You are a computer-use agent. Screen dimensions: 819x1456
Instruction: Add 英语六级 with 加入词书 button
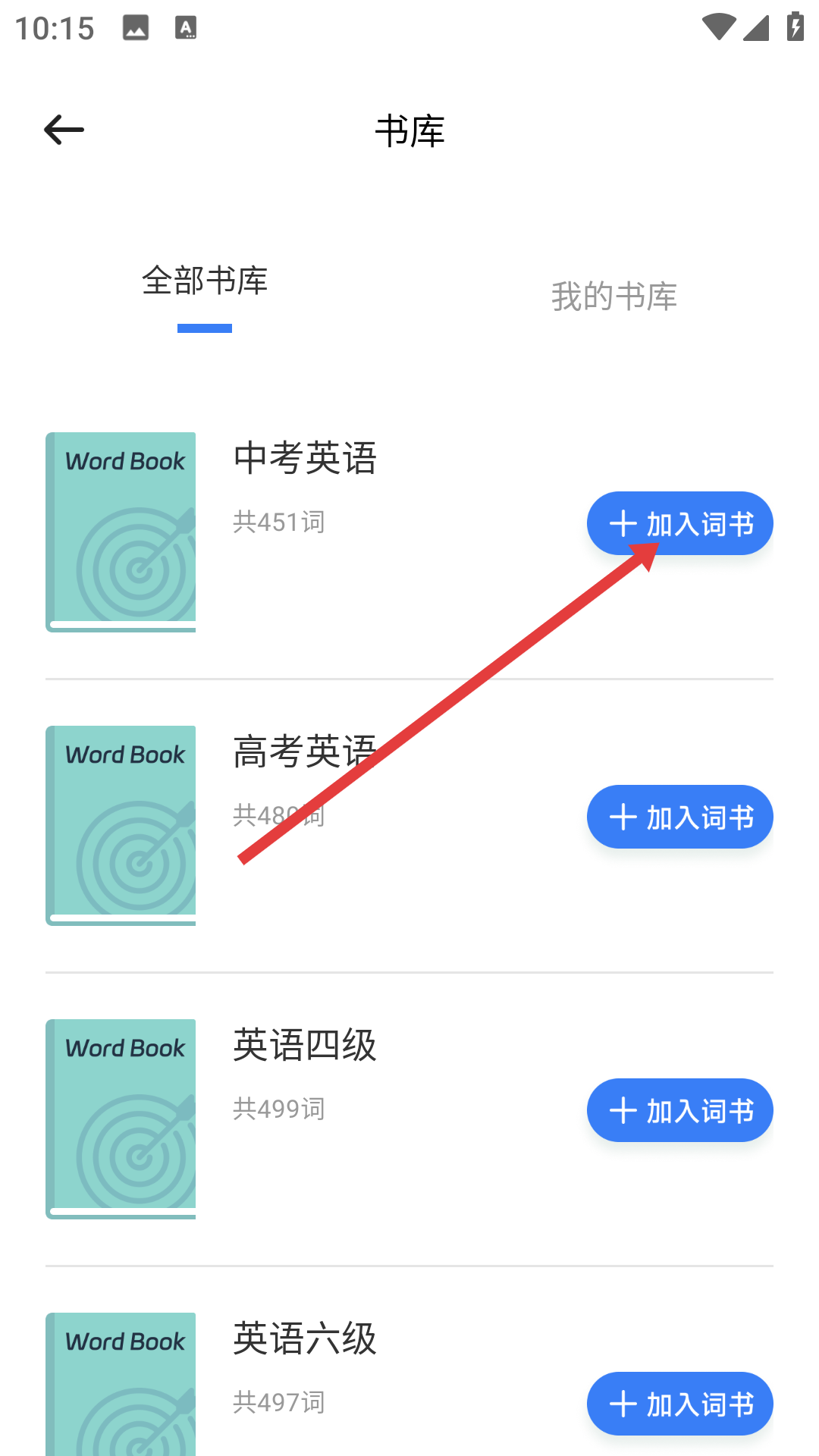679,1404
